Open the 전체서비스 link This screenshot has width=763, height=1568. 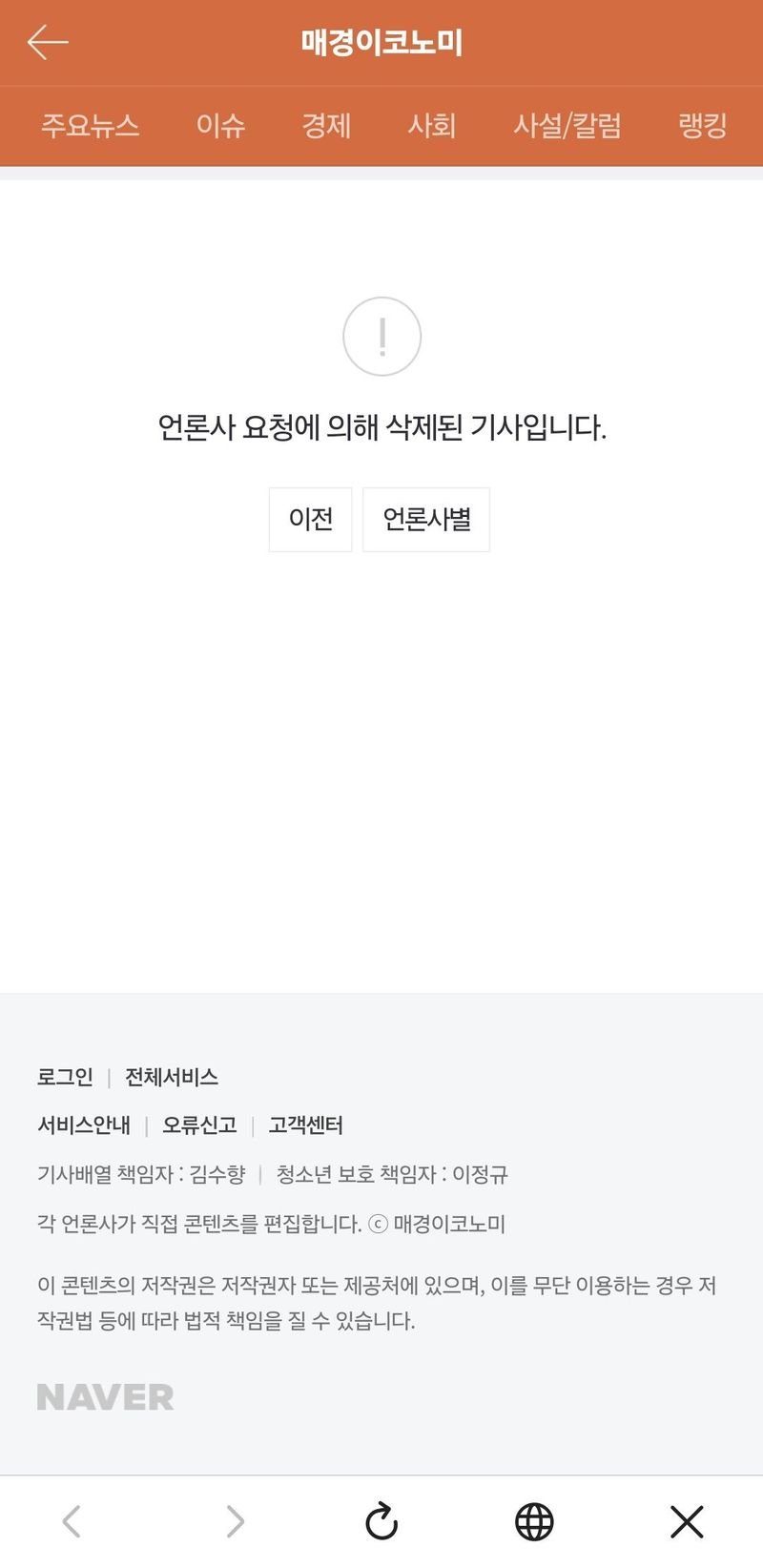coord(172,1078)
